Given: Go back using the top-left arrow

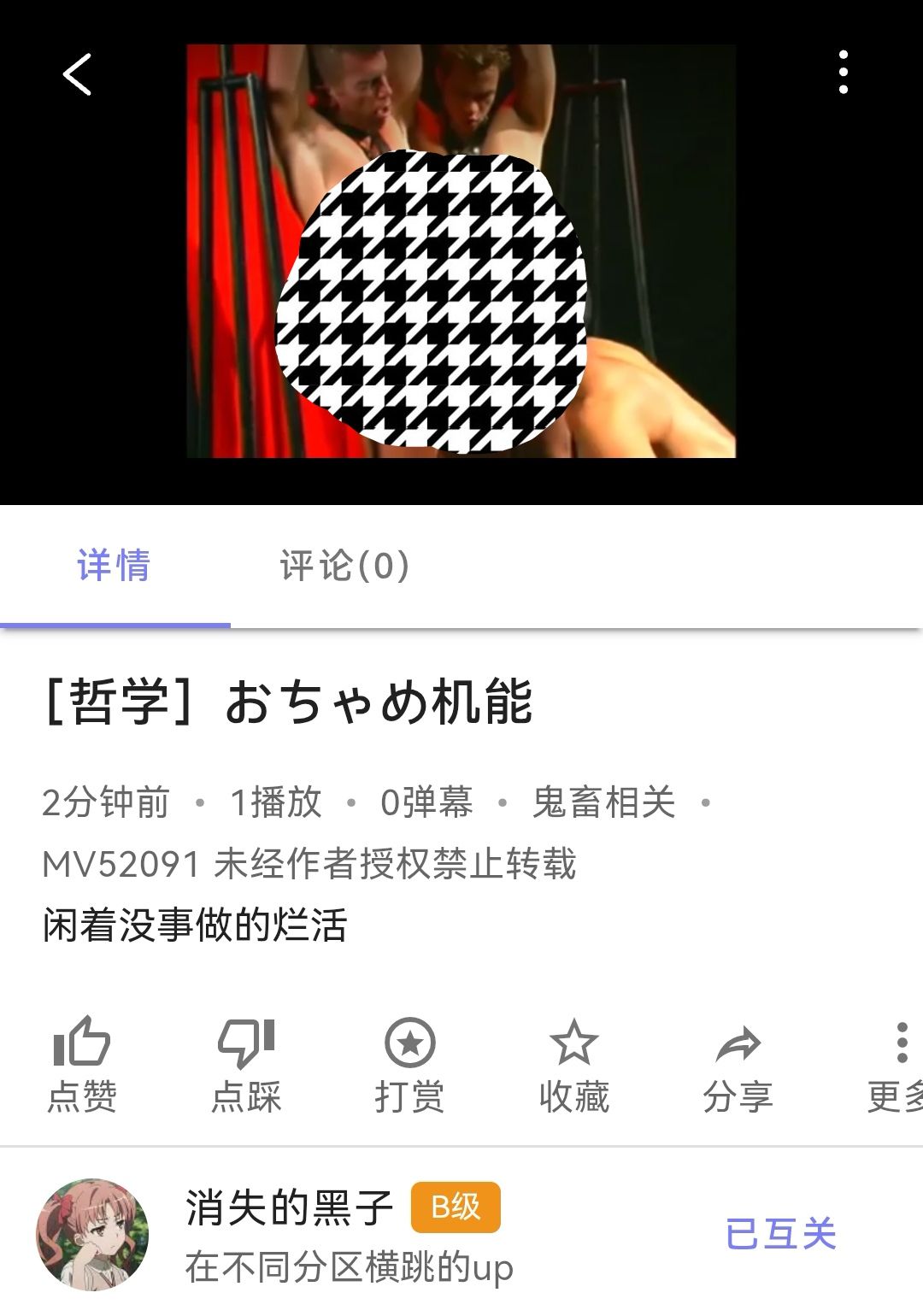Looking at the screenshot, I should coord(77,73).
